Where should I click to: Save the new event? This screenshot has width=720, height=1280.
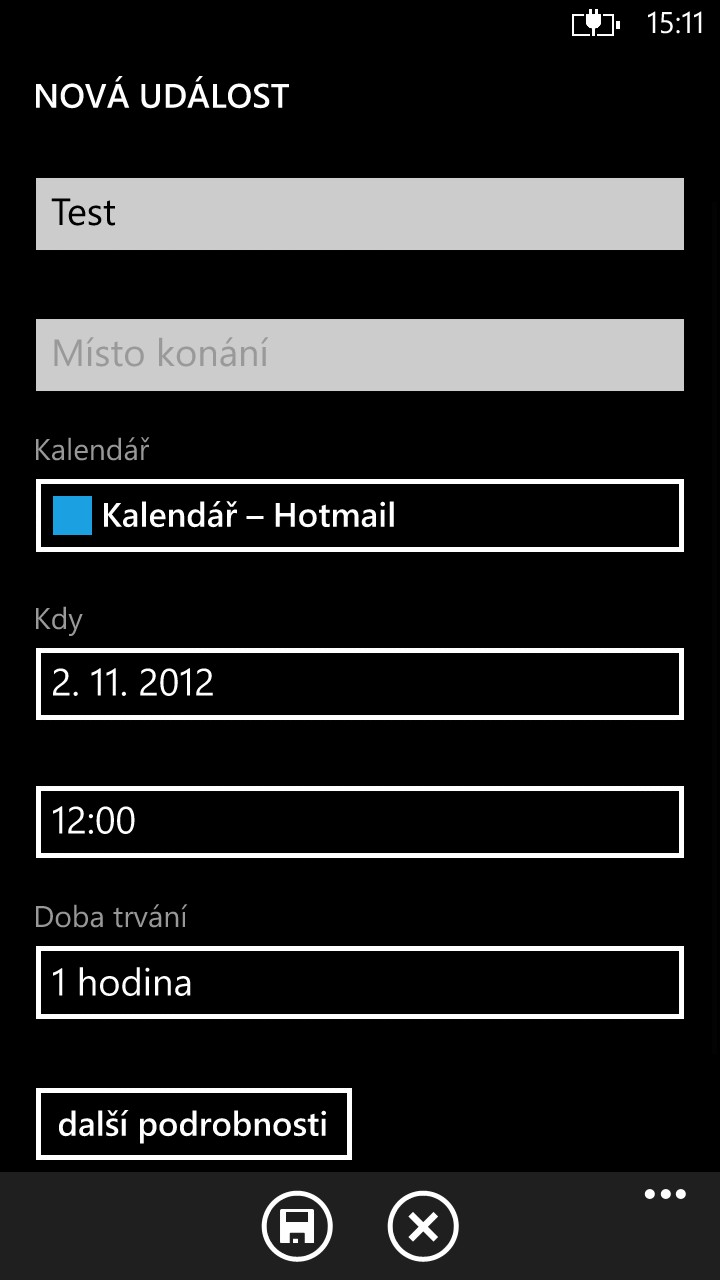[x=297, y=1226]
